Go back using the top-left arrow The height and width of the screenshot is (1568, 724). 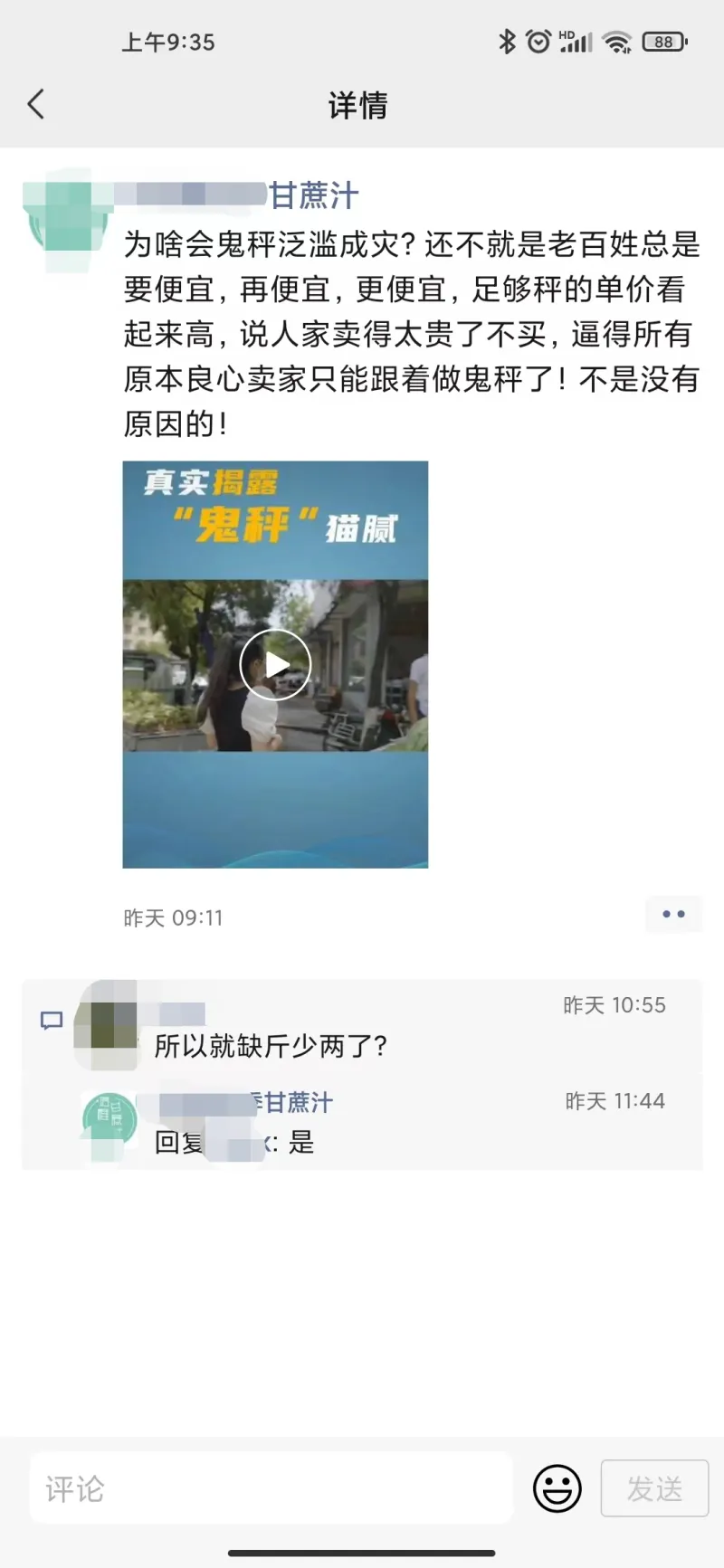click(x=36, y=105)
